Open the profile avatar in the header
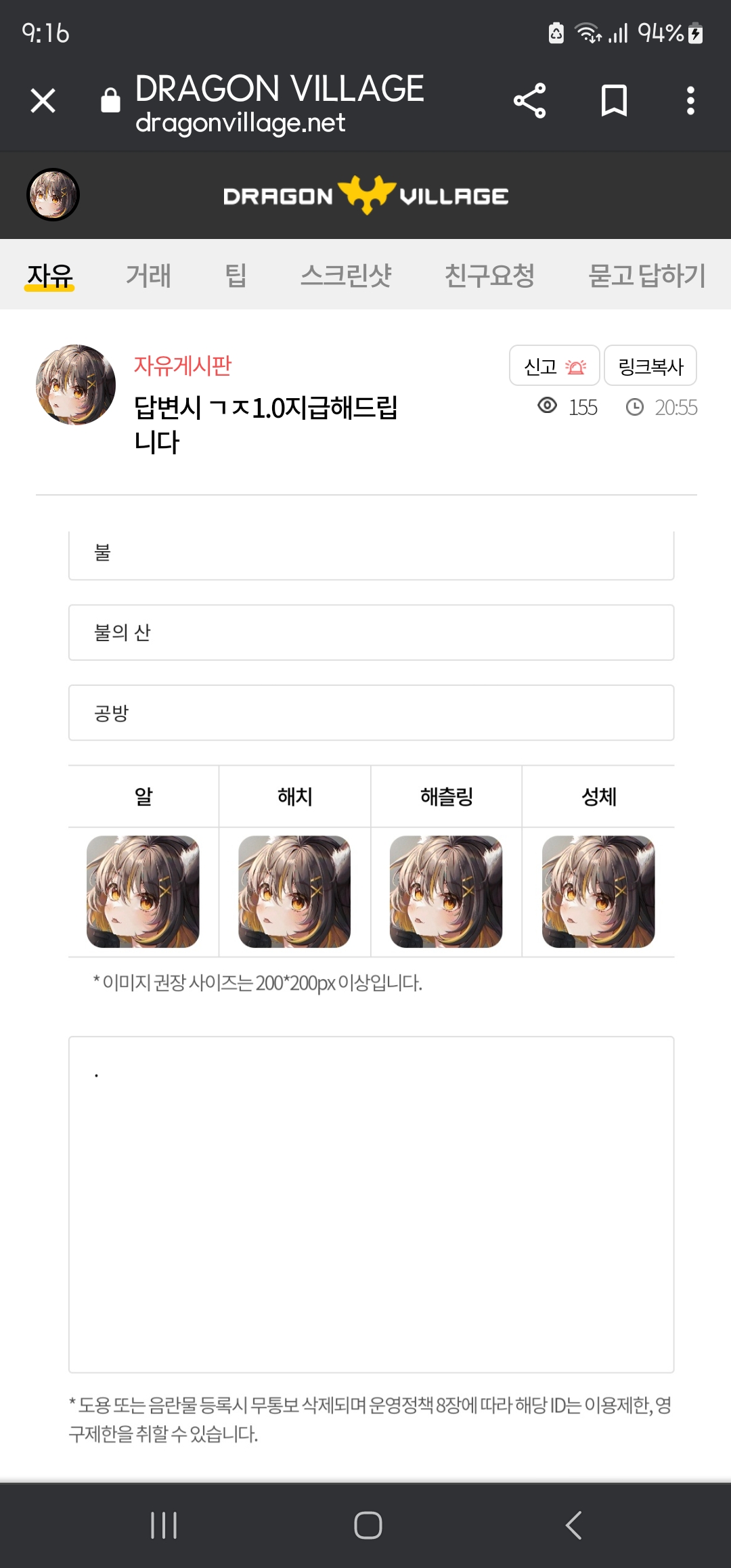The width and height of the screenshot is (731, 1568). point(53,195)
